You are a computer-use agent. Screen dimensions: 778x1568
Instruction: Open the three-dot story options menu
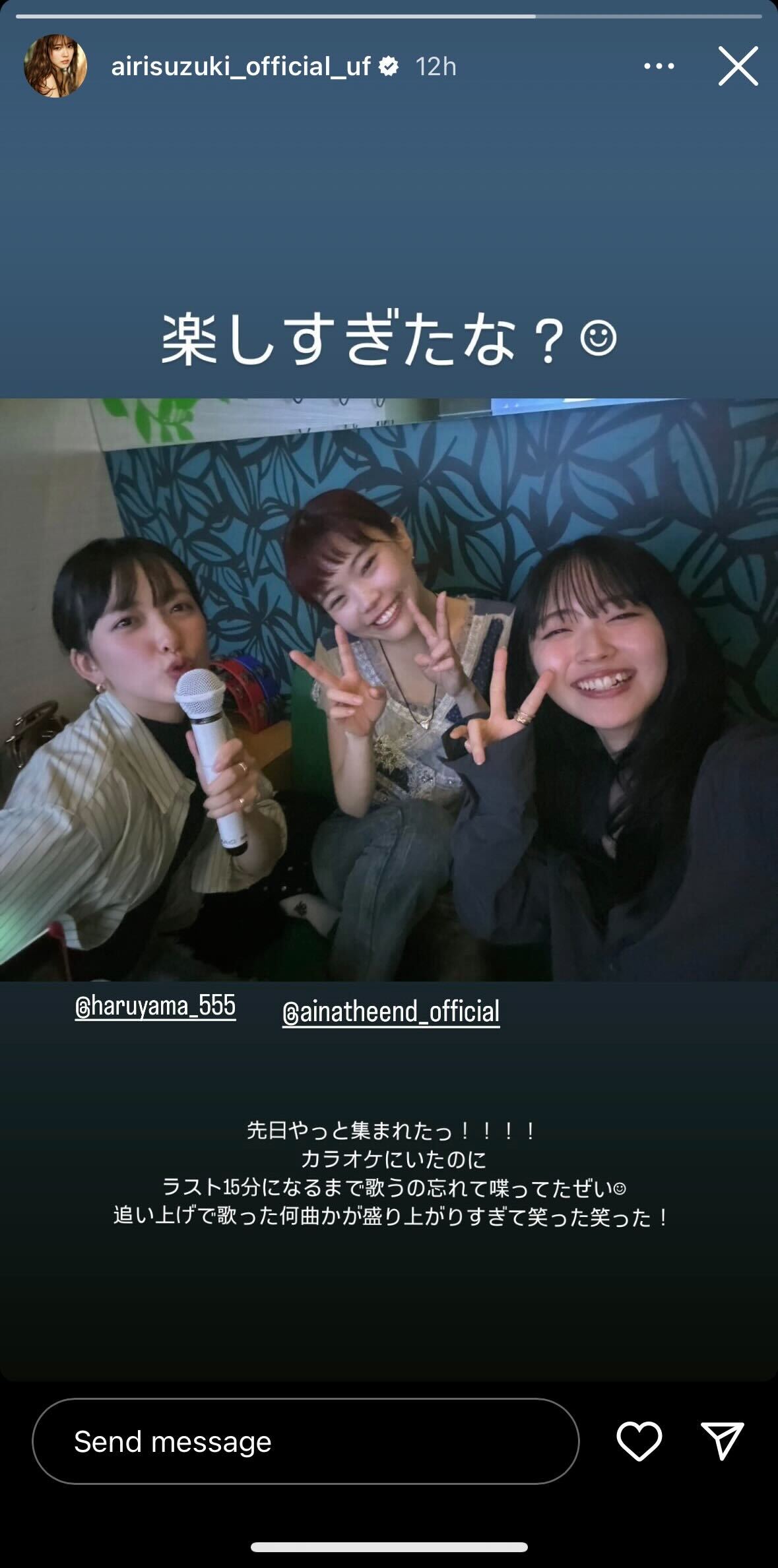click(659, 65)
